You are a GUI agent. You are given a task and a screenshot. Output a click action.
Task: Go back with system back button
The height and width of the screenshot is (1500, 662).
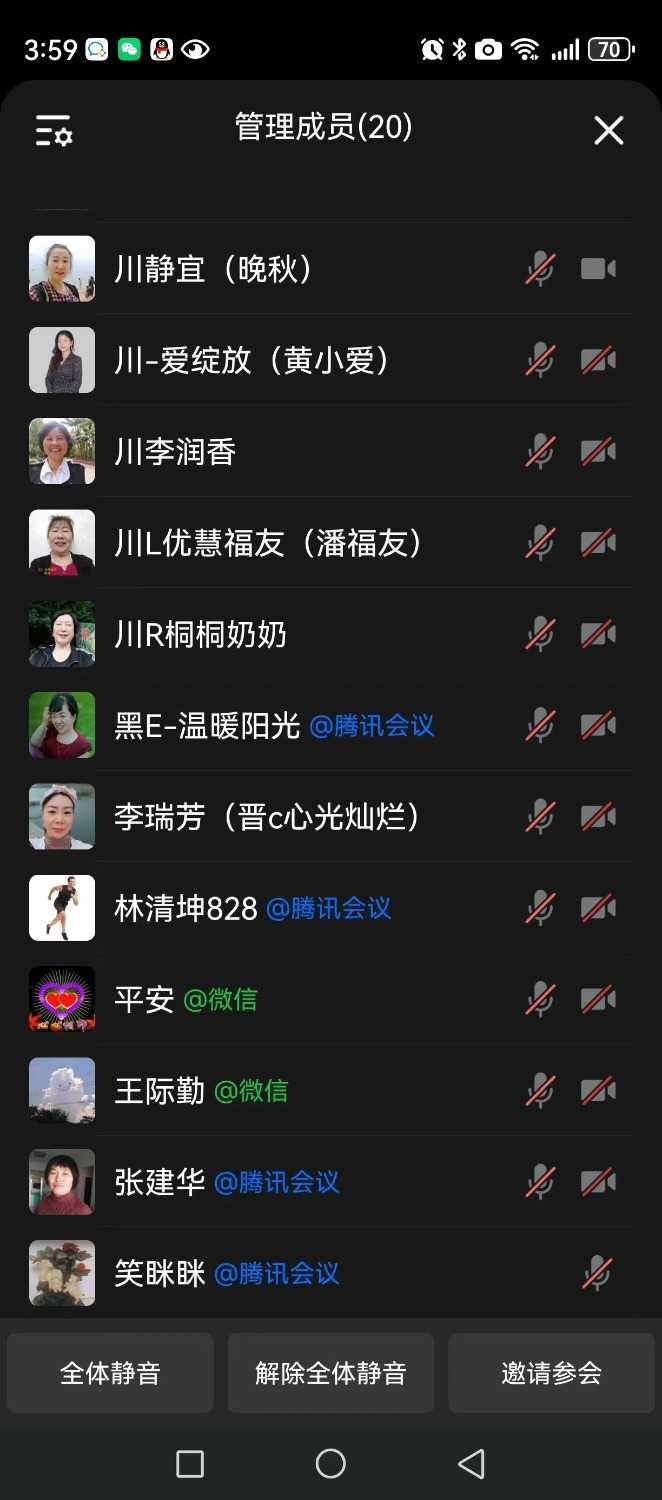pos(471,1464)
